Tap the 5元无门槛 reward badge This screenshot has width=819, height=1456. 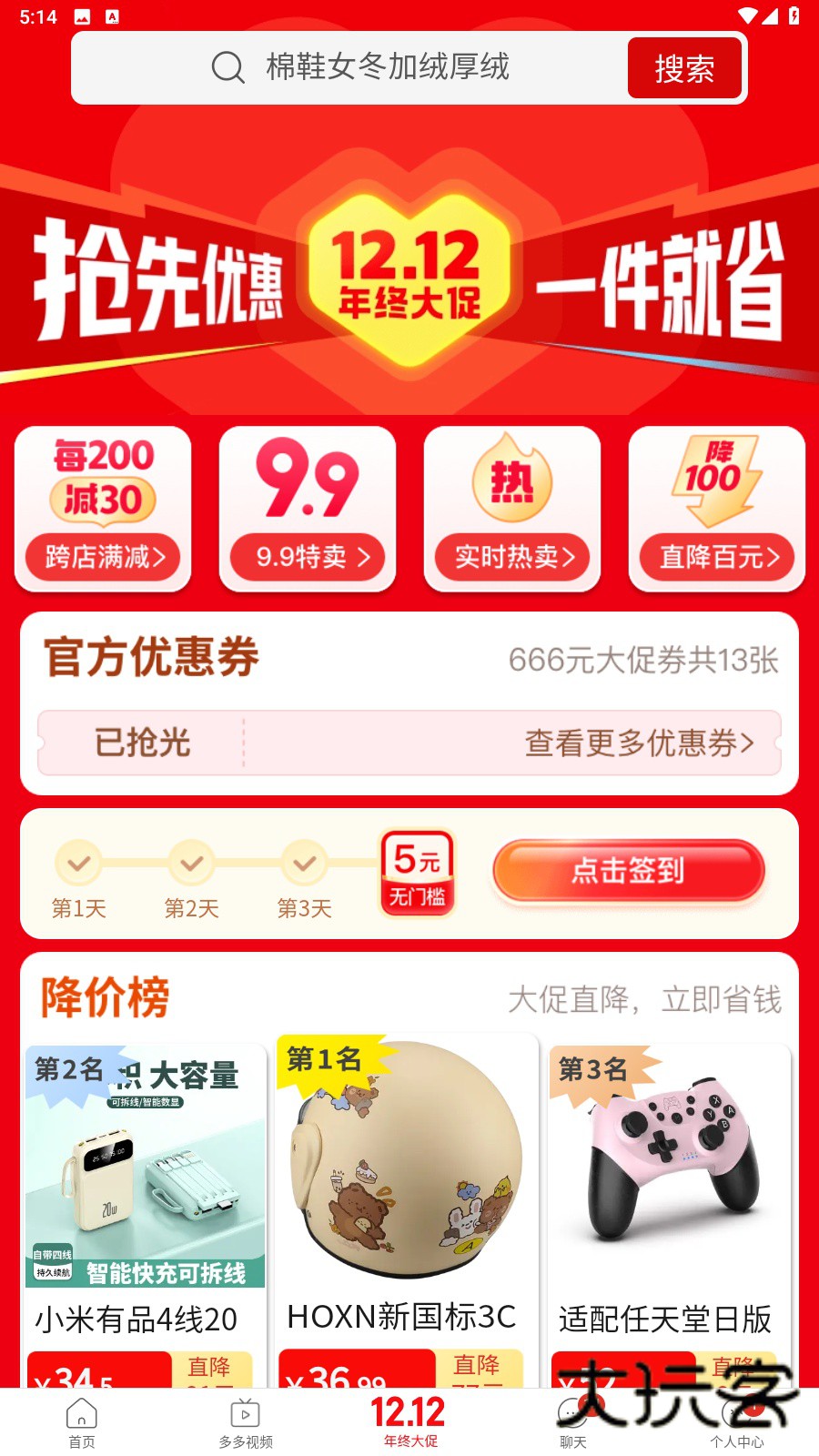point(418,871)
